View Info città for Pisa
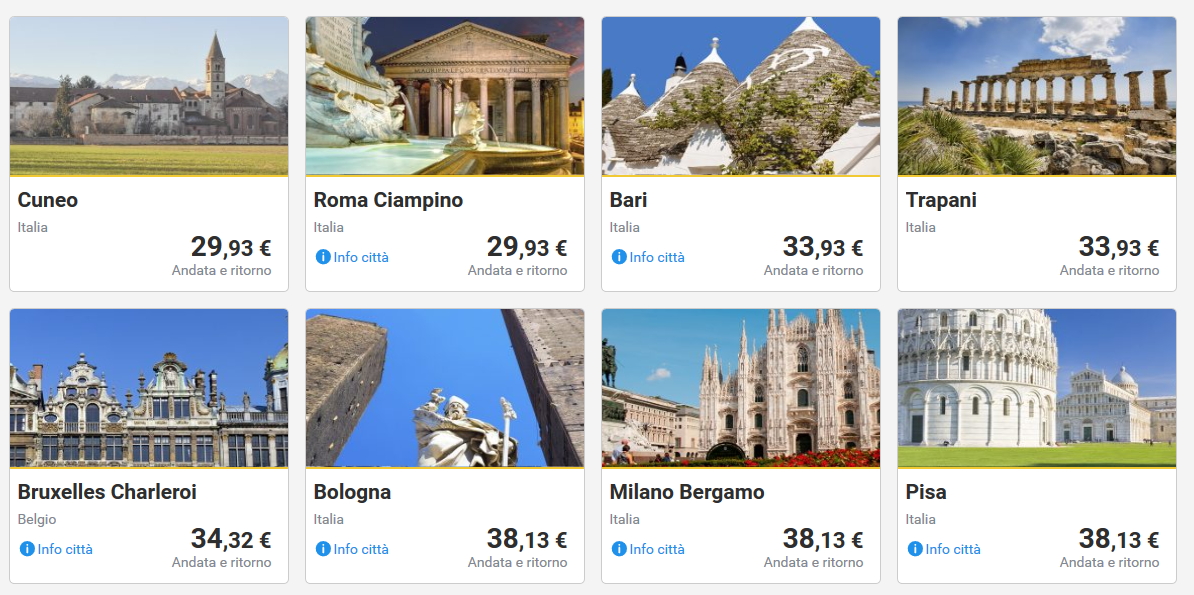The image size is (1194, 595). [944, 549]
